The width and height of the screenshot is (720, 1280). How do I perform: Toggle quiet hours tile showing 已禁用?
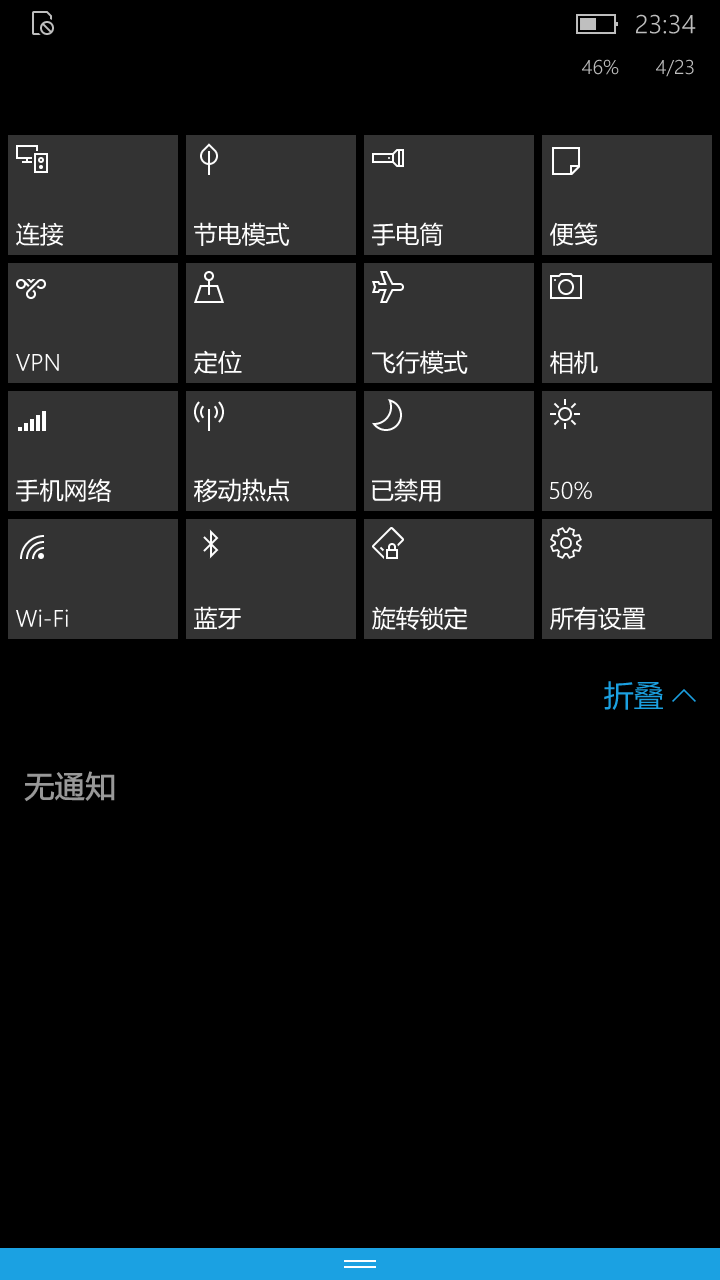click(449, 451)
